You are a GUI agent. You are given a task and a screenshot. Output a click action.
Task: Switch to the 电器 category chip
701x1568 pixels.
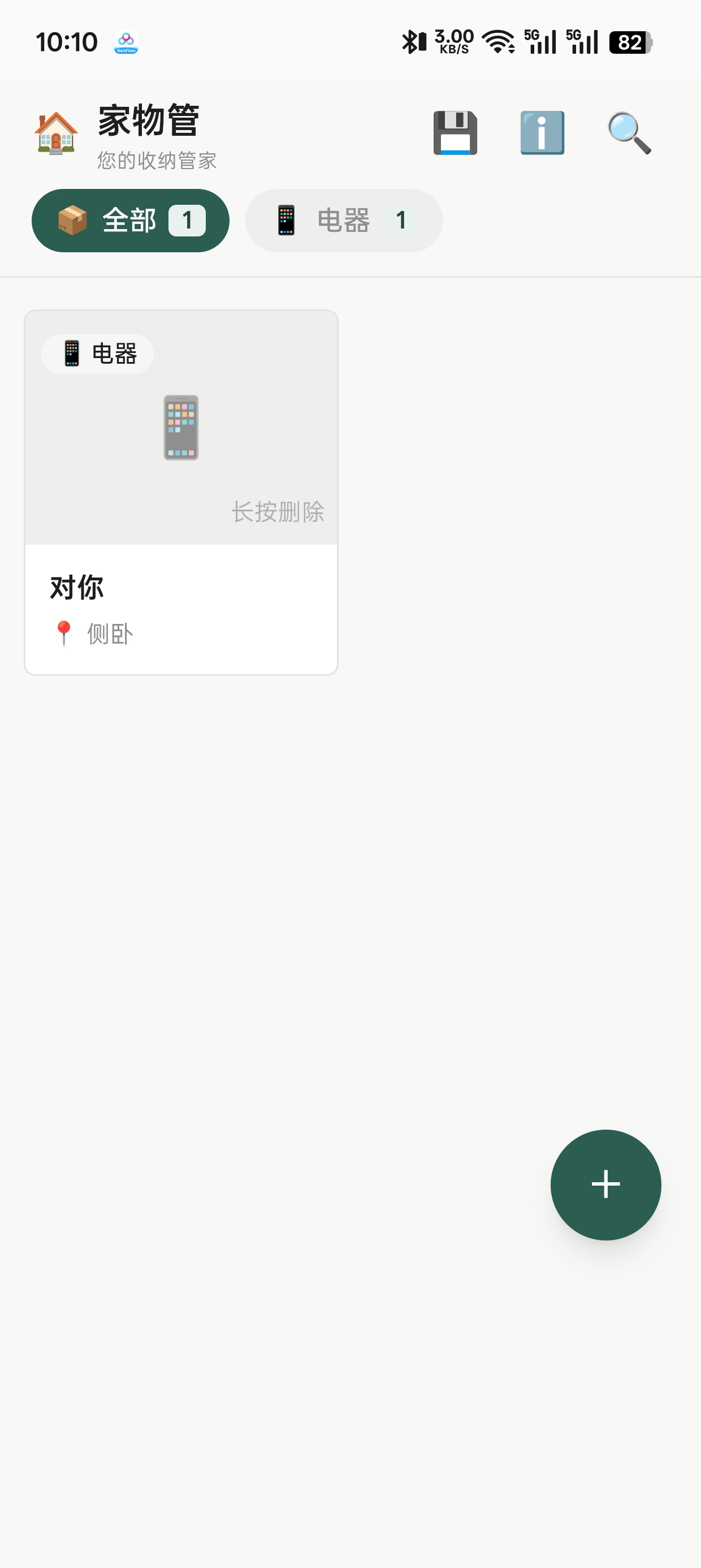pos(344,221)
